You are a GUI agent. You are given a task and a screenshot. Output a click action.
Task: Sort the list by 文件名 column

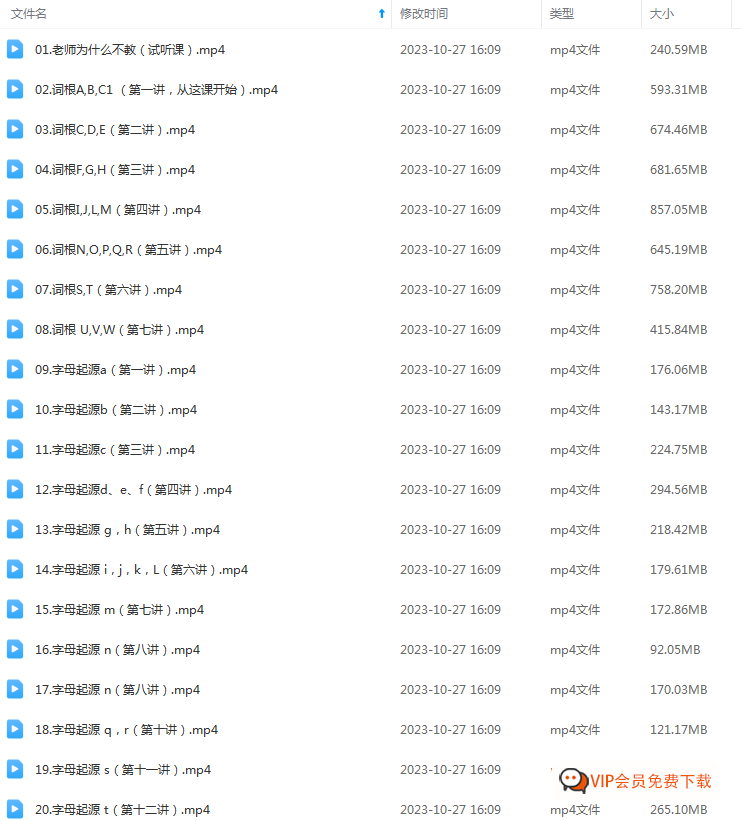click(x=29, y=14)
